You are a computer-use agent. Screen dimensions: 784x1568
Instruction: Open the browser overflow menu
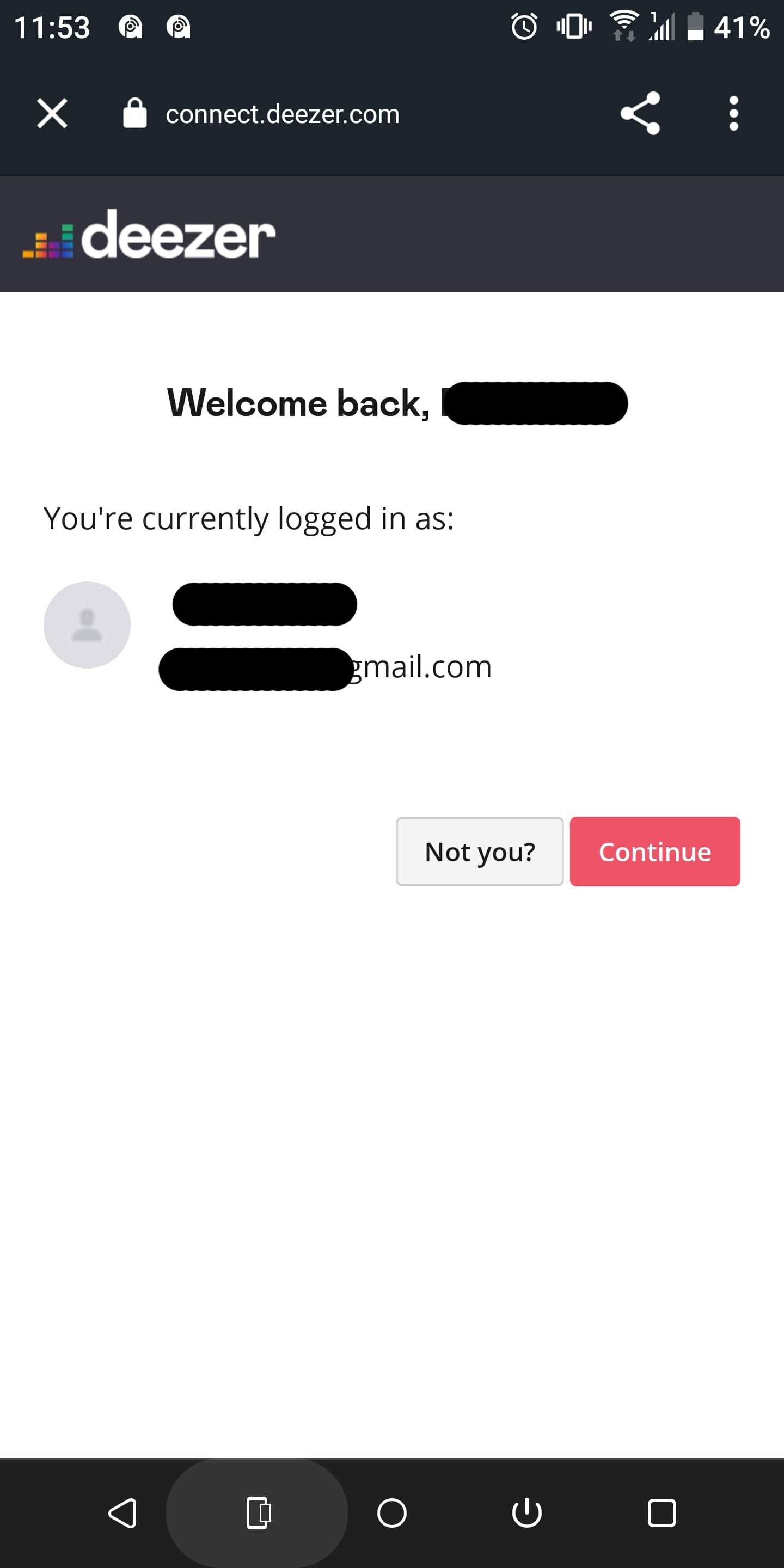click(x=733, y=113)
